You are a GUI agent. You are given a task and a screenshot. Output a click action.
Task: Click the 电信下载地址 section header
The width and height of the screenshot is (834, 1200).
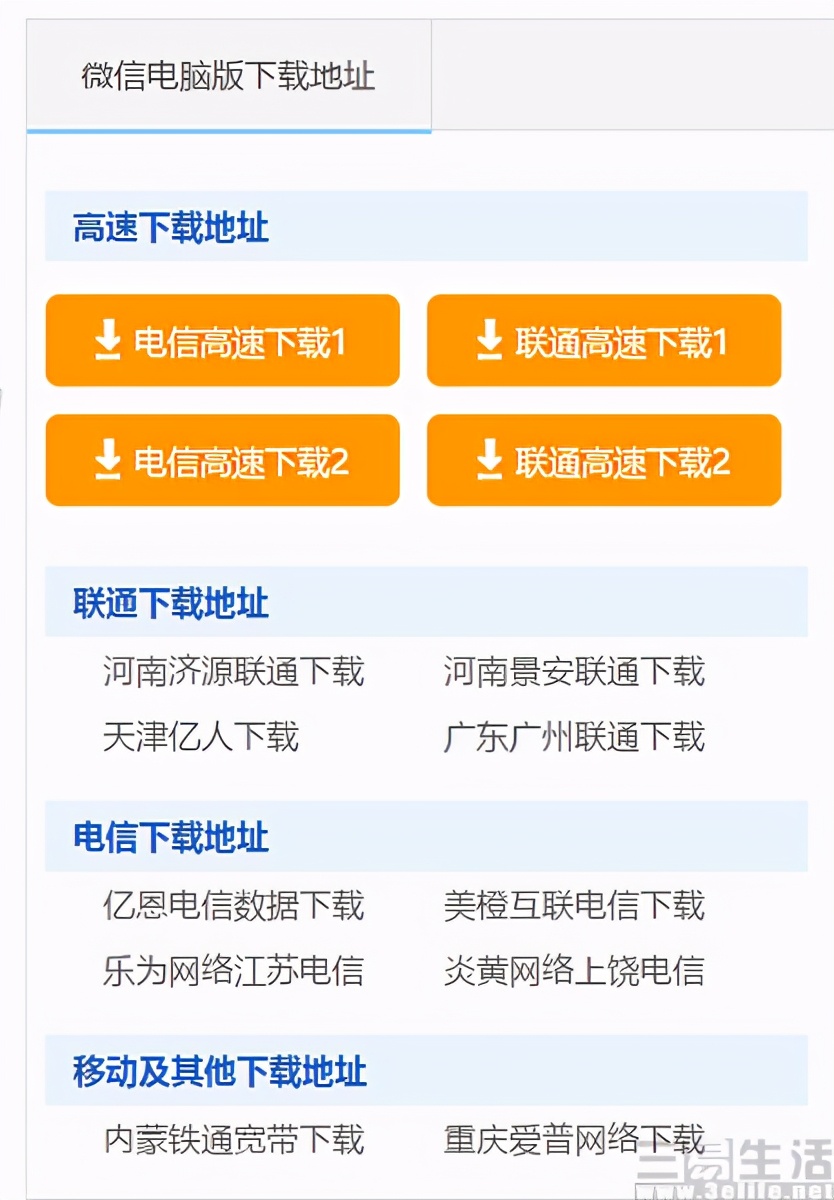pos(170,840)
